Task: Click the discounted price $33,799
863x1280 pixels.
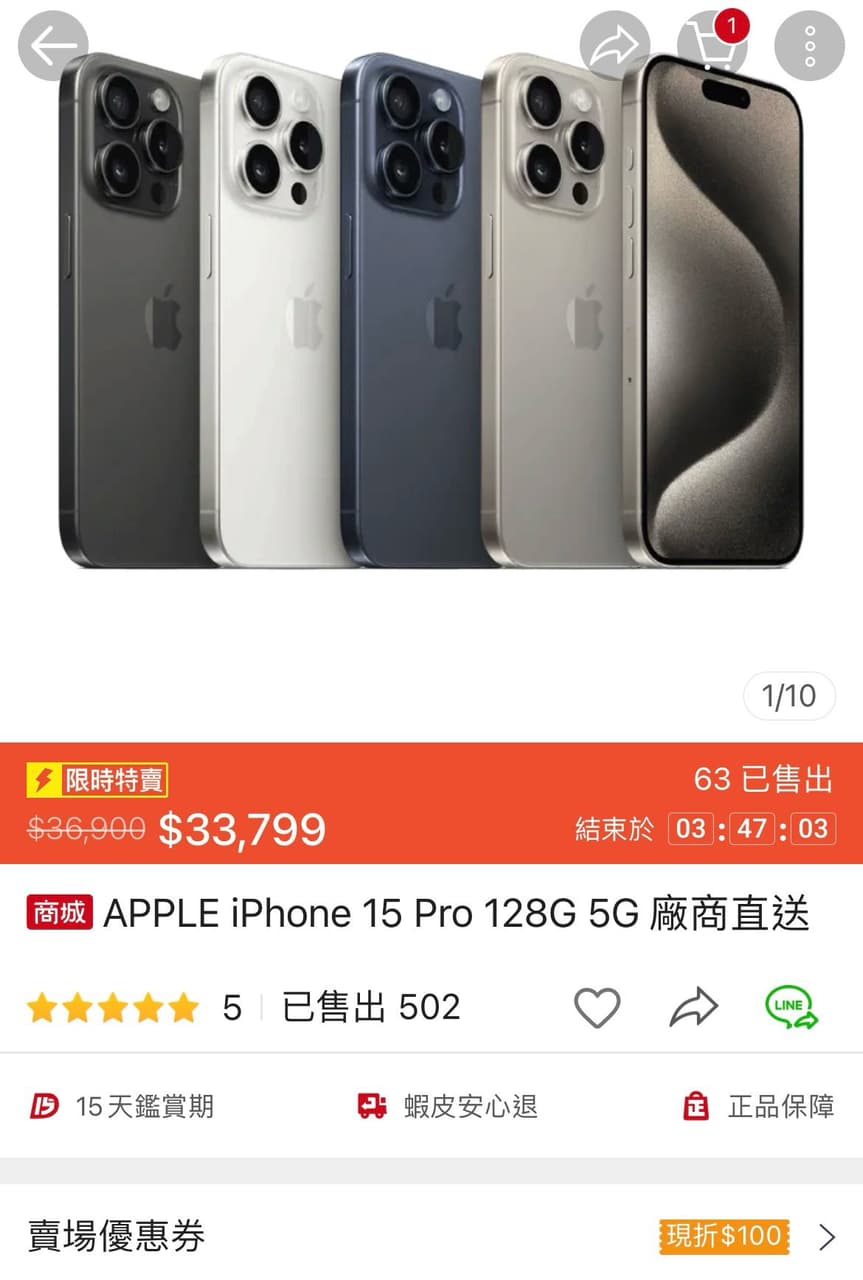Action: [243, 828]
